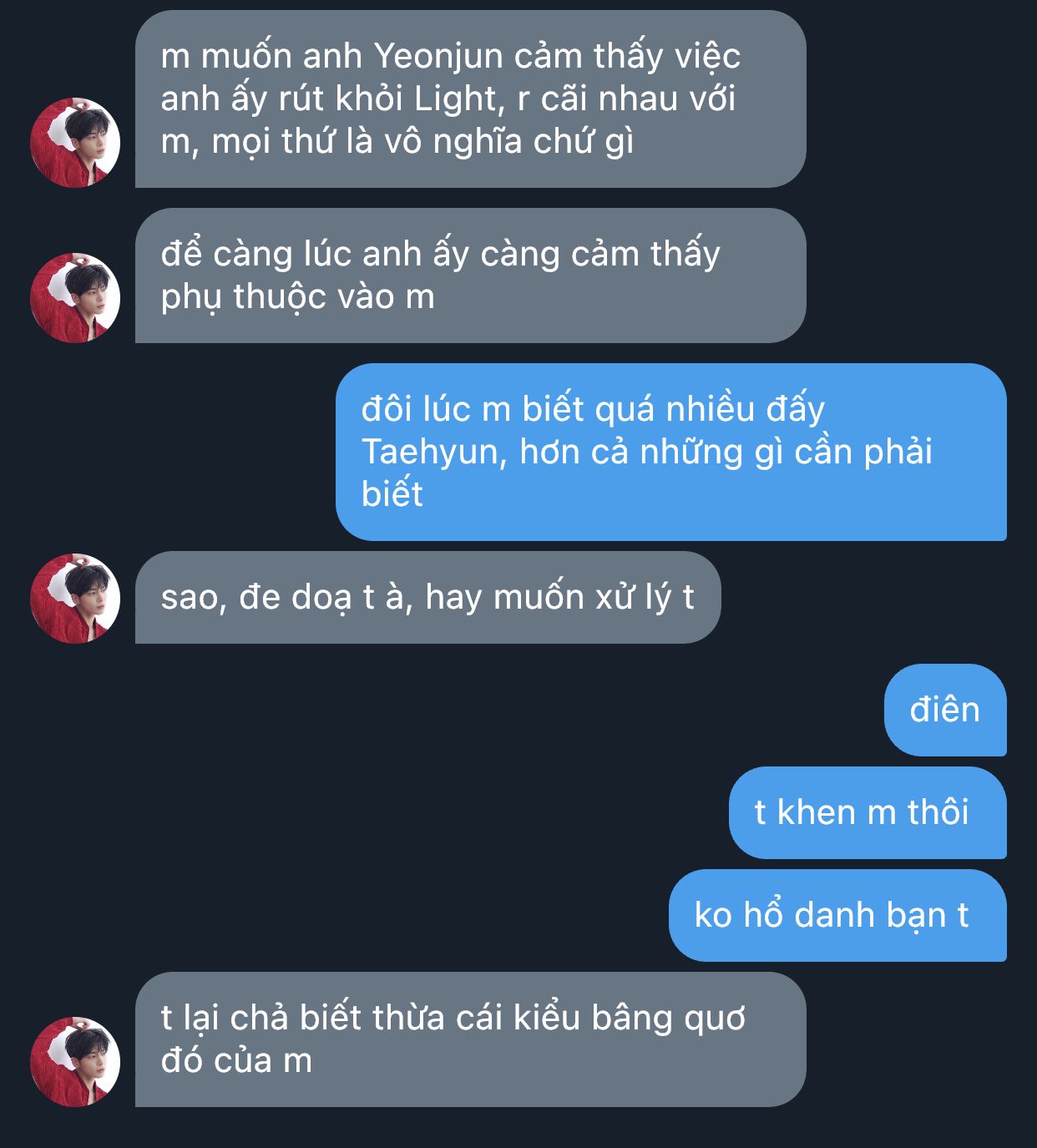
Task: View profile from "sao, đe doạ t à" avatar
Action: (75, 599)
